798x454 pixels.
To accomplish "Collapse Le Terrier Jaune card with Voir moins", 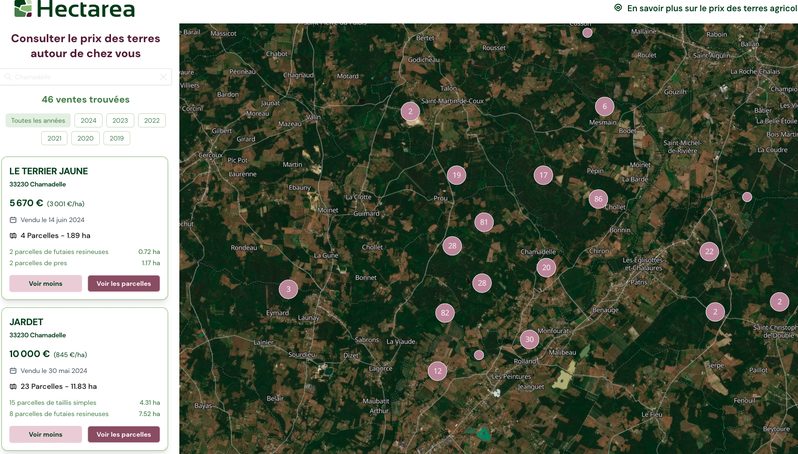I will point(45,283).
